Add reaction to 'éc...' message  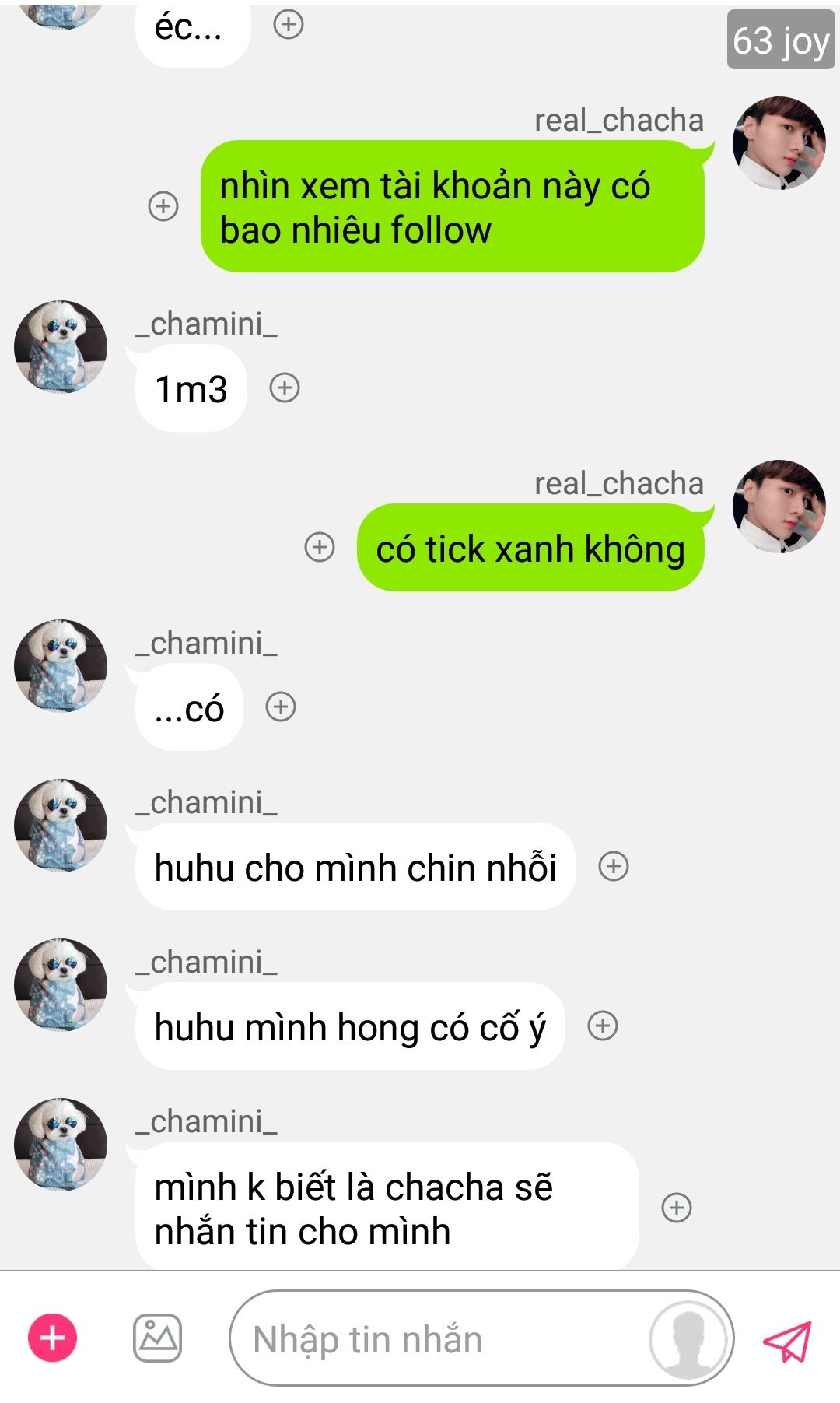(289, 25)
